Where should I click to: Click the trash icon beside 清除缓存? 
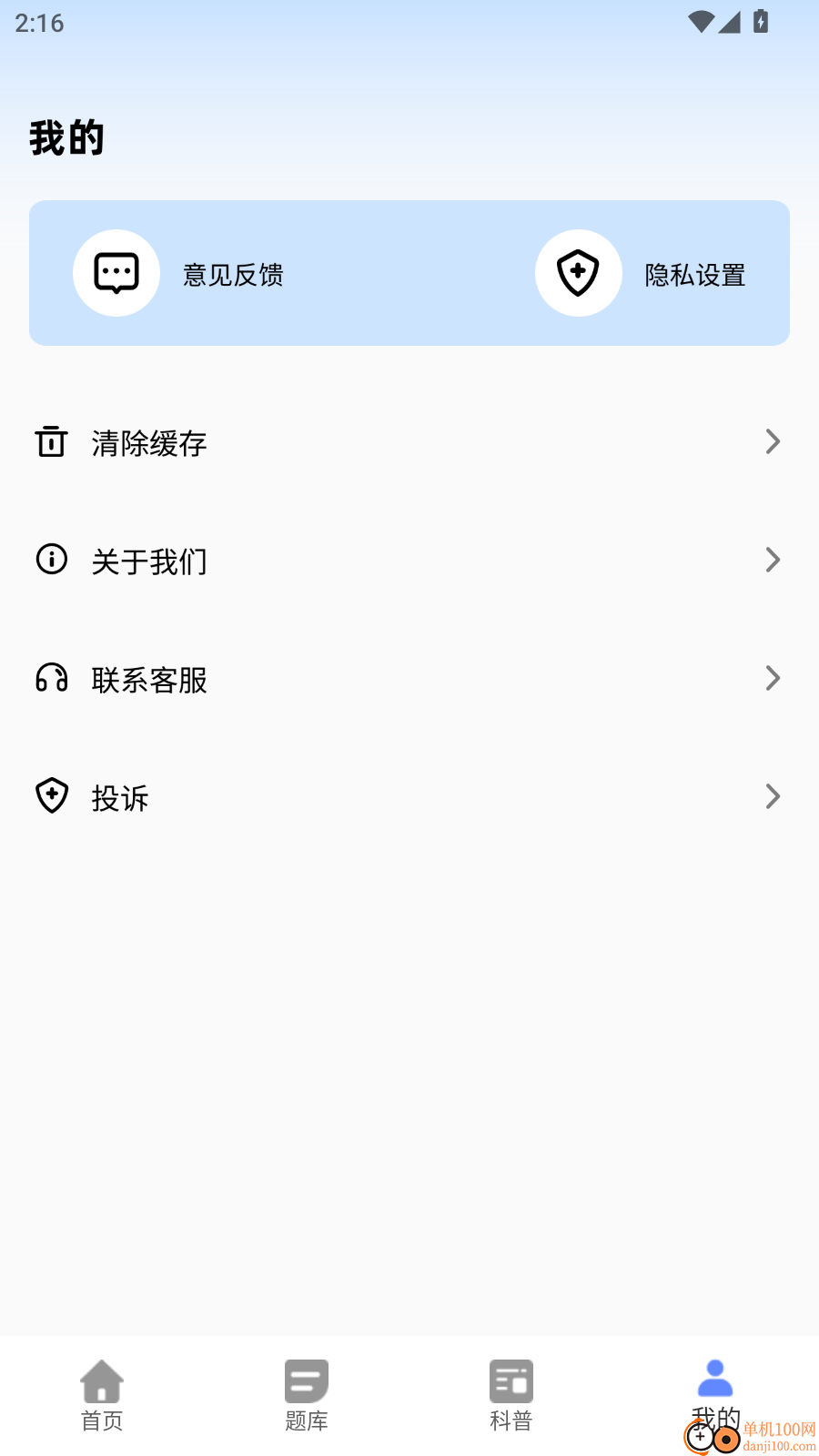click(x=52, y=443)
